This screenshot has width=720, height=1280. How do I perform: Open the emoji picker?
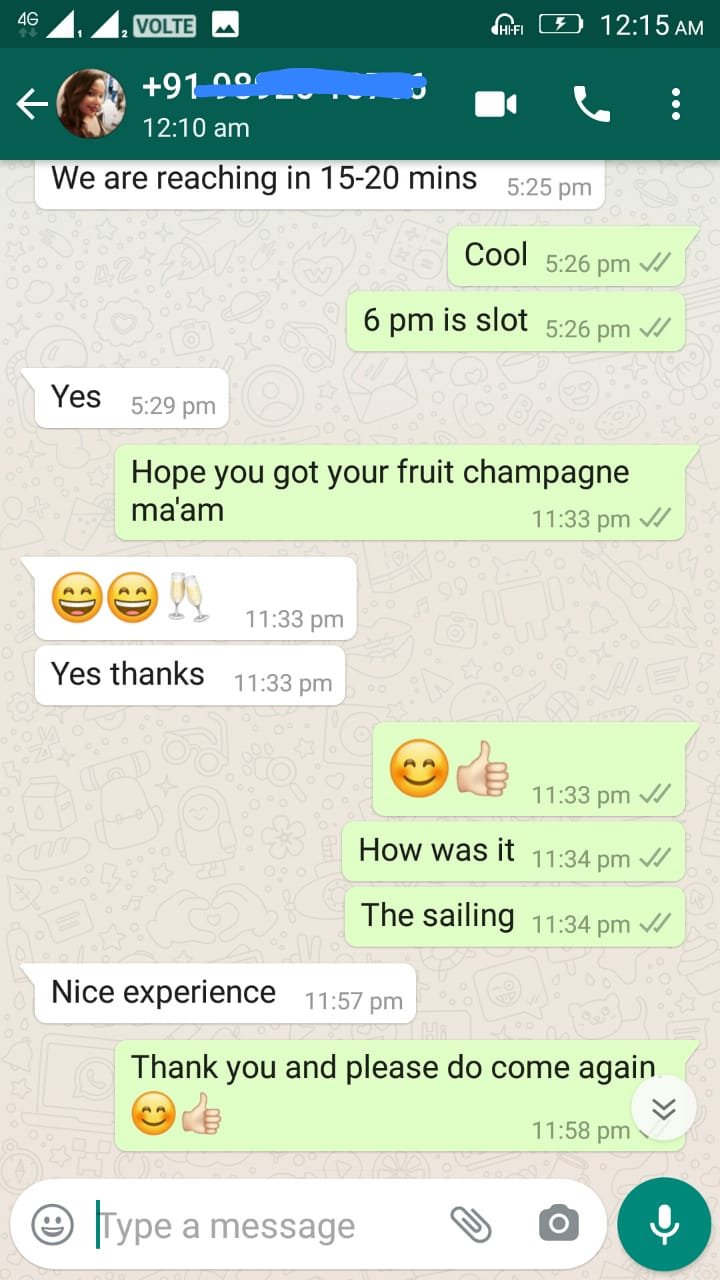click(x=52, y=1224)
